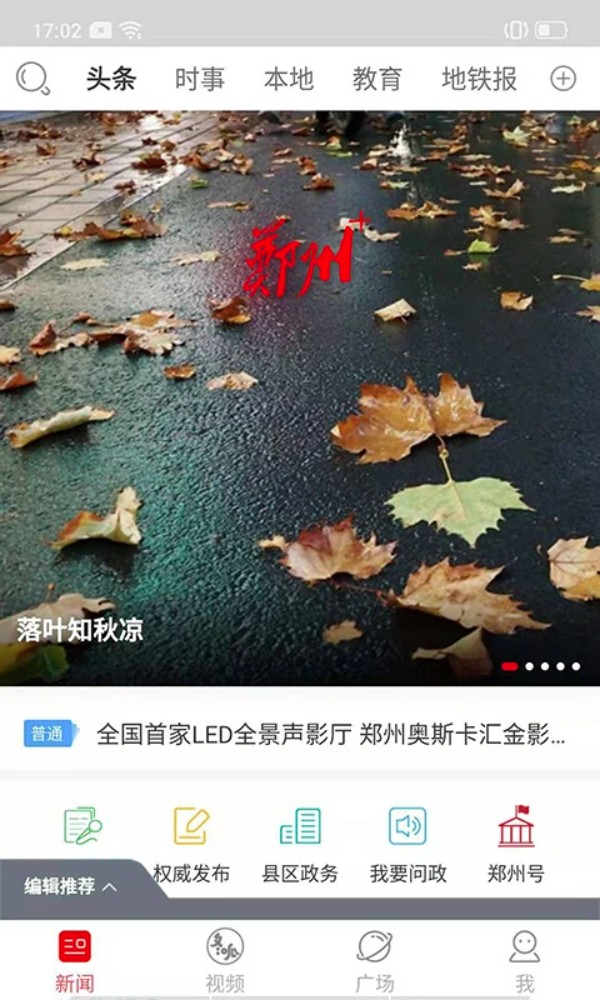Screen dimensions: 600x1000
Task: Open 县区政务
Action: pyautogui.click(x=300, y=843)
